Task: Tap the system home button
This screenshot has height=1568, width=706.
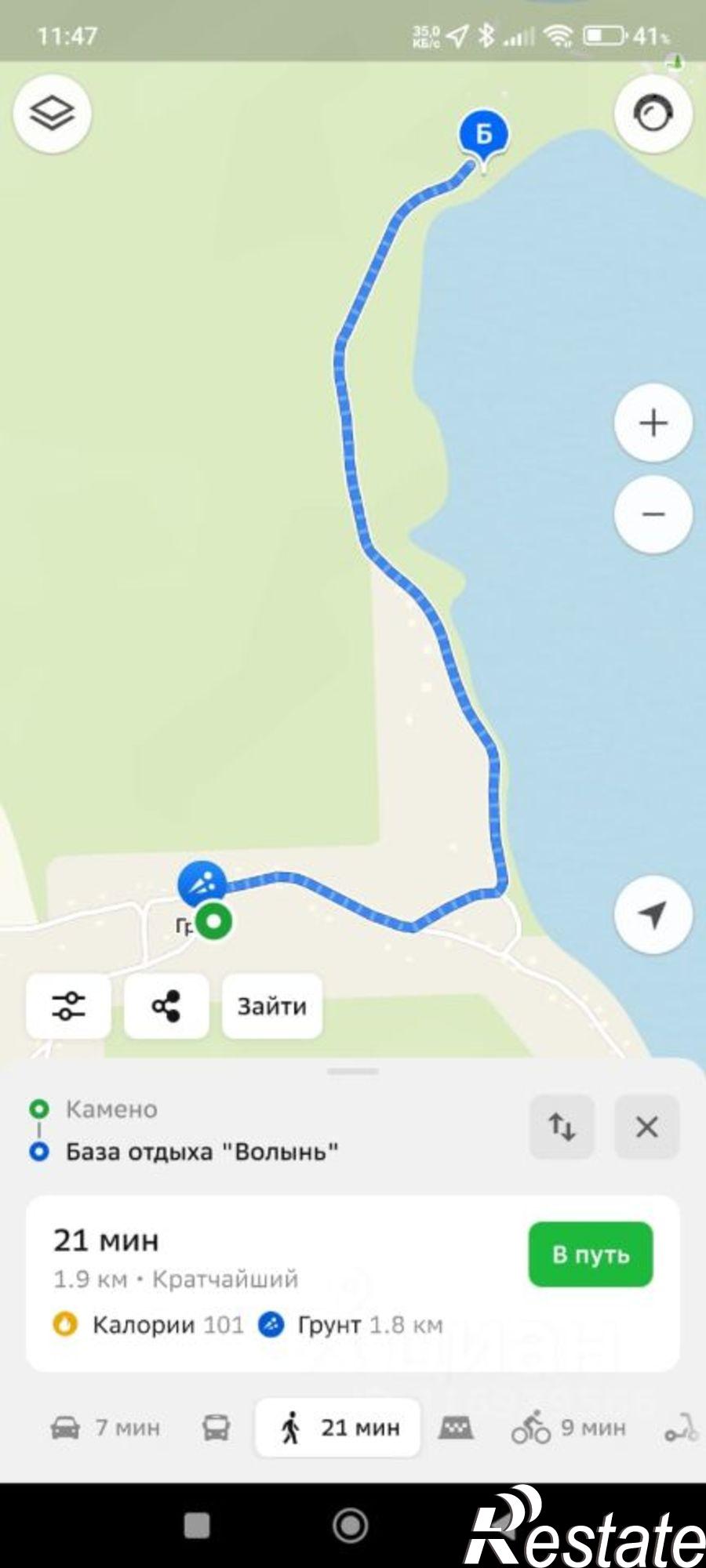Action: 351,1526
